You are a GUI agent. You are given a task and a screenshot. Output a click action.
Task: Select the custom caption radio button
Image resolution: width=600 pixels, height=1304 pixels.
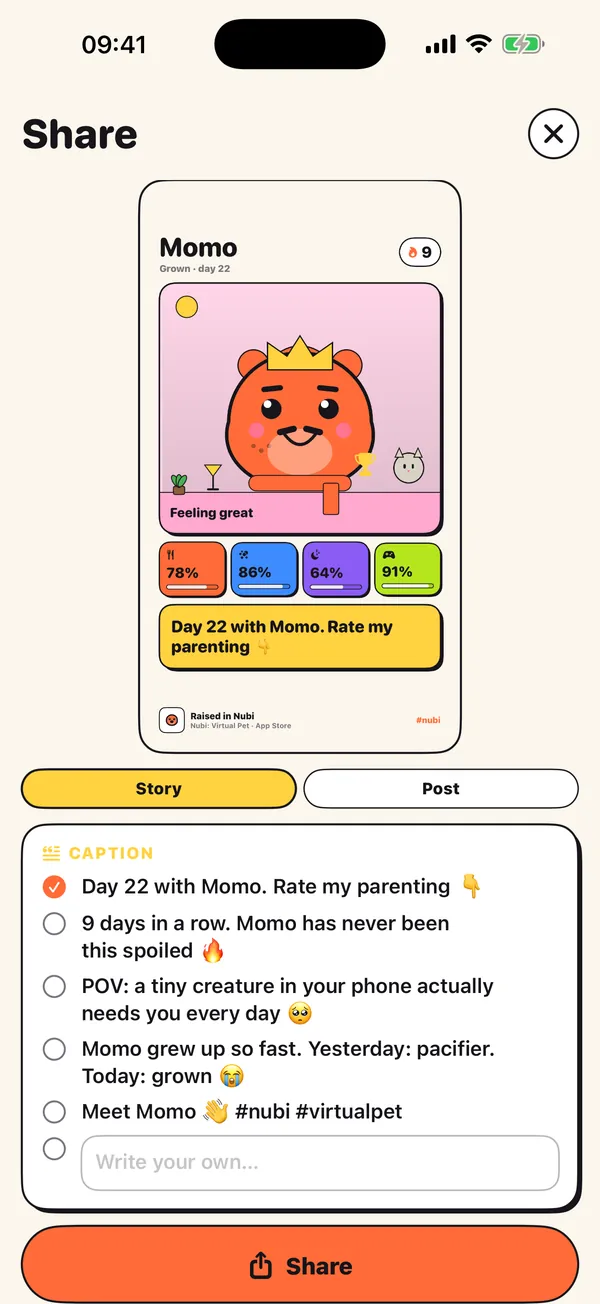tap(54, 1149)
